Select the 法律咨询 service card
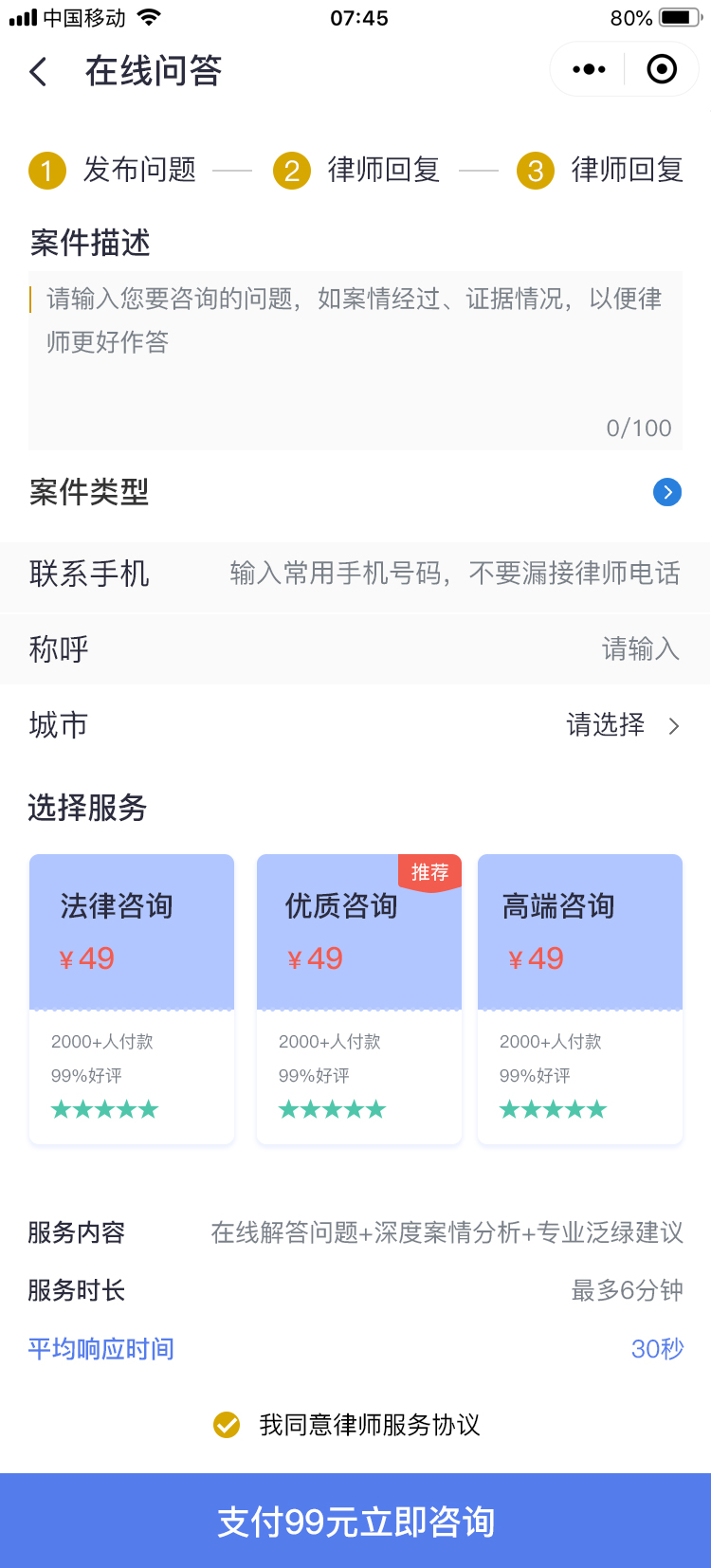Image resolution: width=711 pixels, height=1568 pixels. point(132,999)
